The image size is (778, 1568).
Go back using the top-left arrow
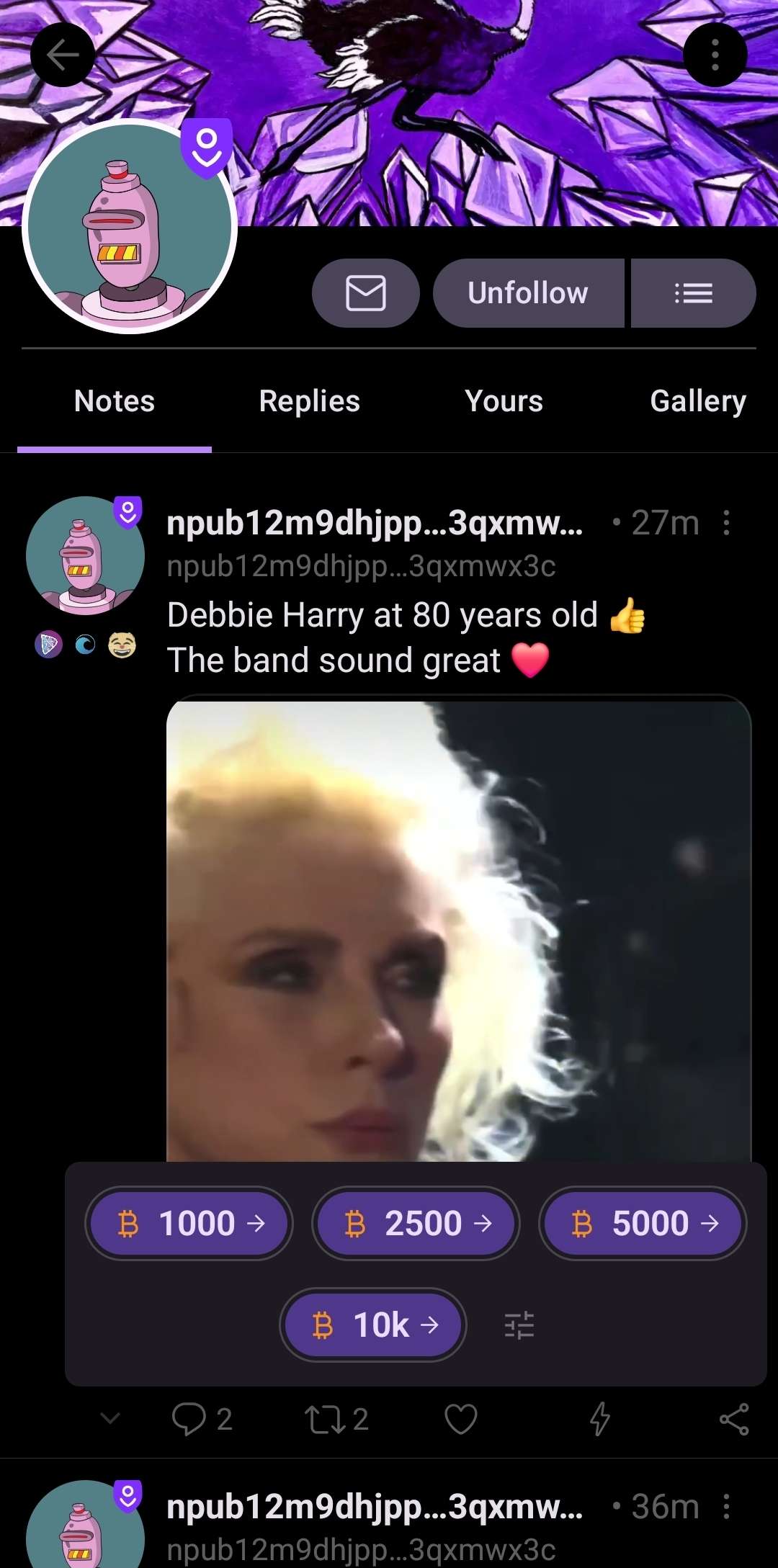[63, 55]
